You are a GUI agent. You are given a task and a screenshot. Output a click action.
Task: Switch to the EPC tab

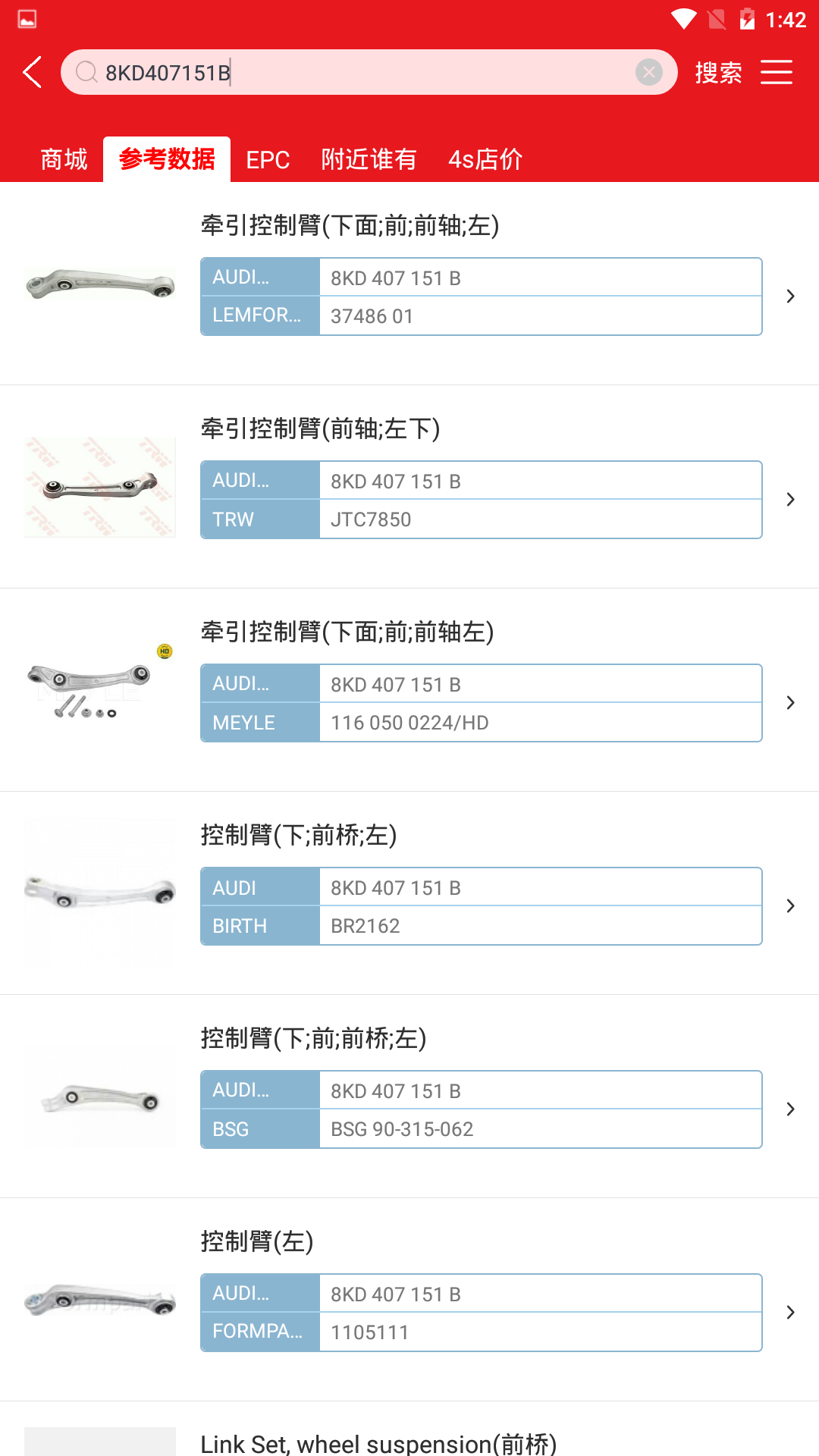268,159
